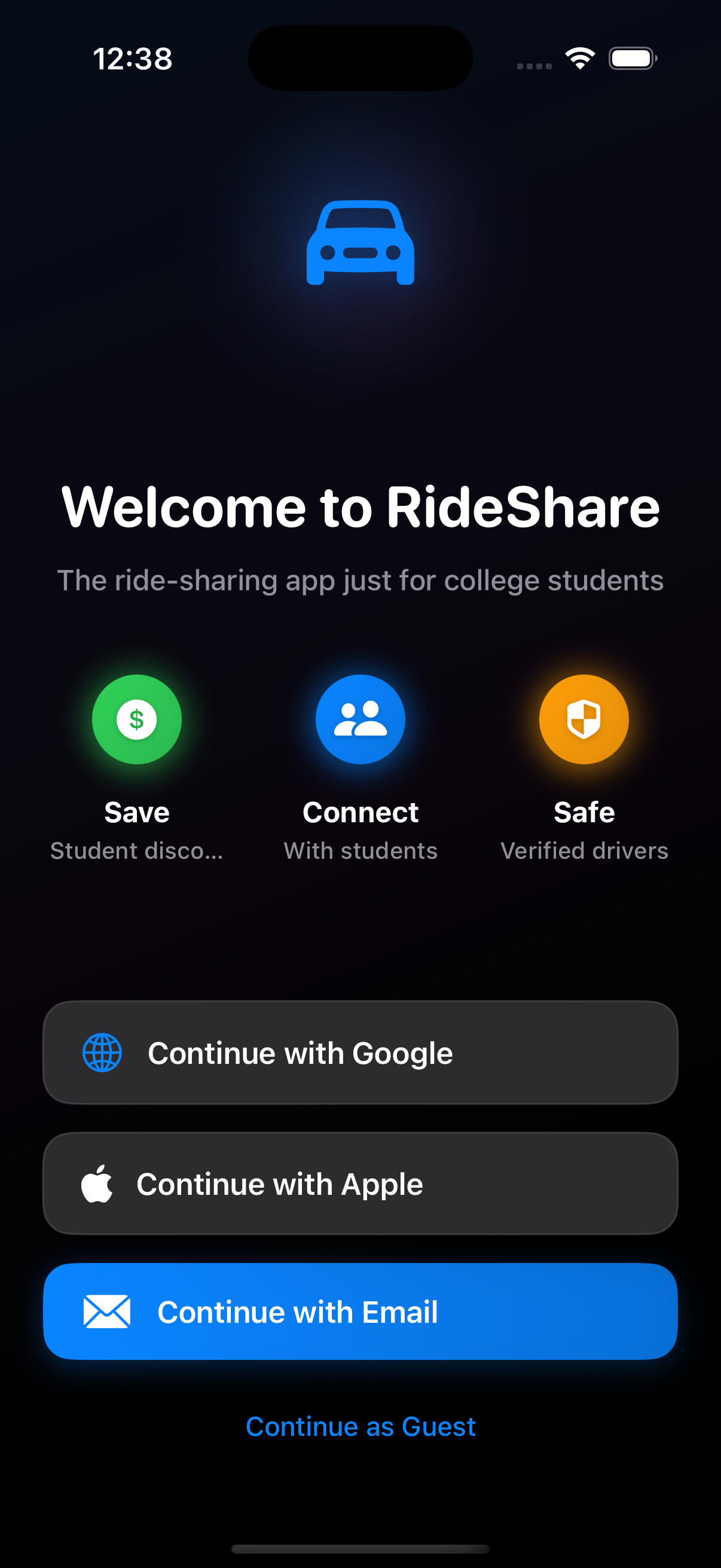721x1568 pixels.
Task: Click the globe icon on the Google button
Action: click(x=102, y=1053)
